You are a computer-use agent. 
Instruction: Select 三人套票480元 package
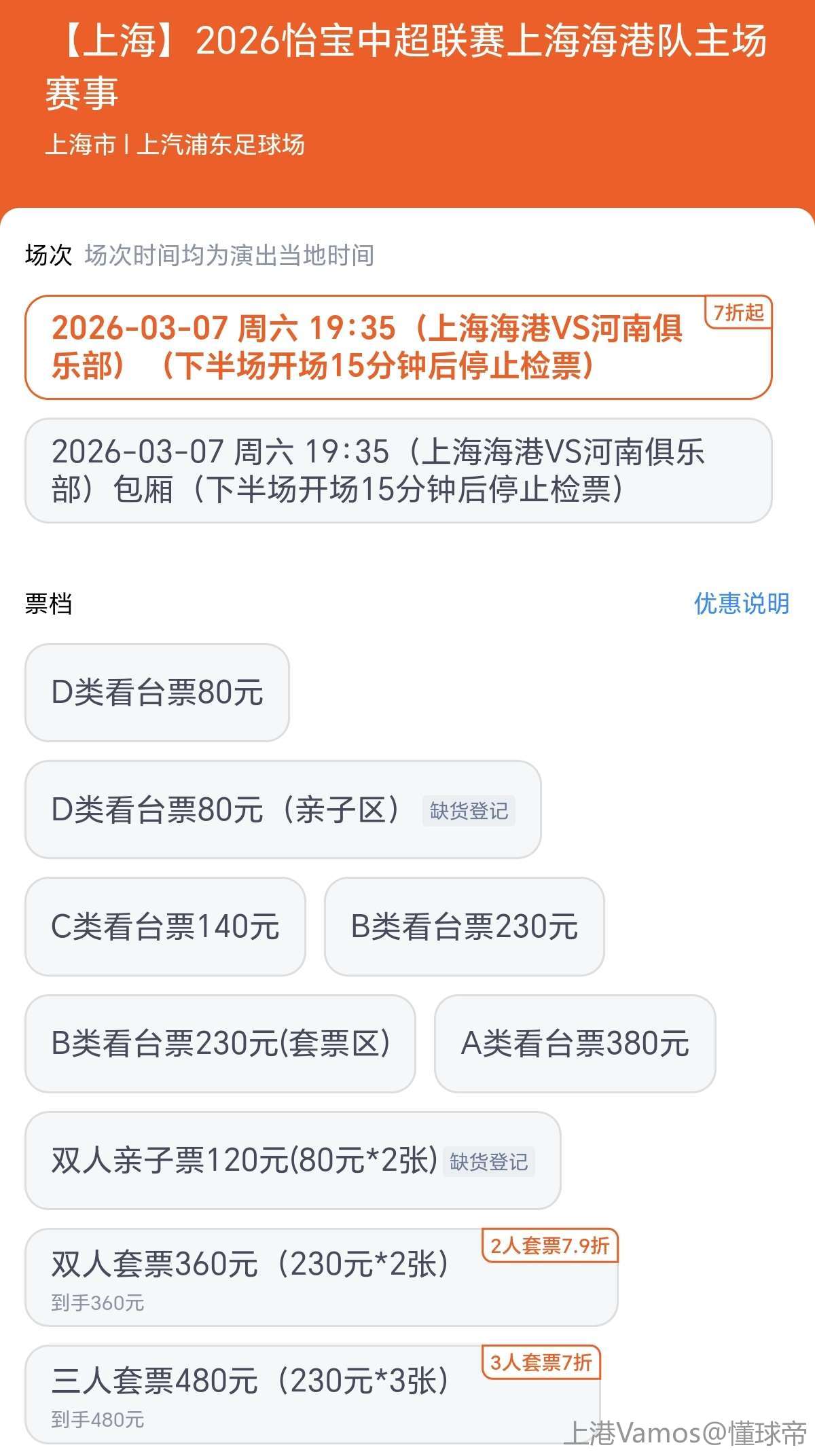tap(312, 1394)
